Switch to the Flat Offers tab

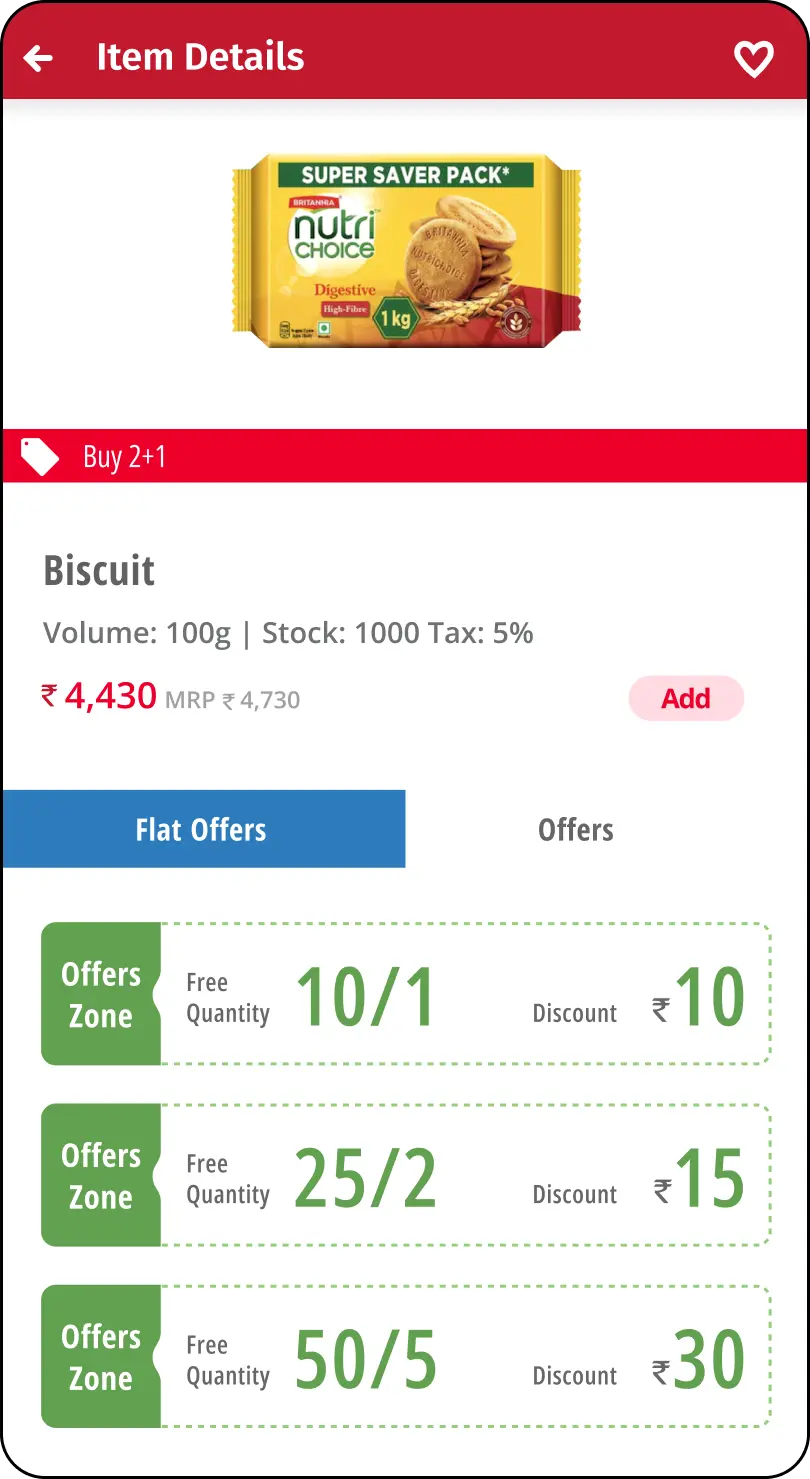click(203, 829)
